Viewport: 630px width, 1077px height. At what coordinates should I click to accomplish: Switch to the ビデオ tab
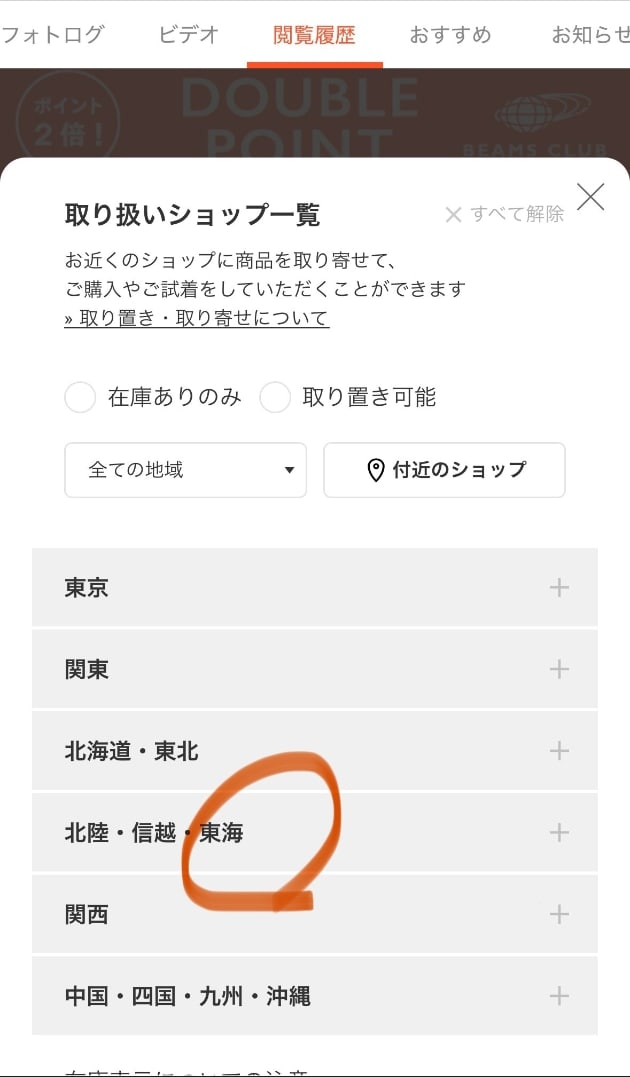click(189, 34)
